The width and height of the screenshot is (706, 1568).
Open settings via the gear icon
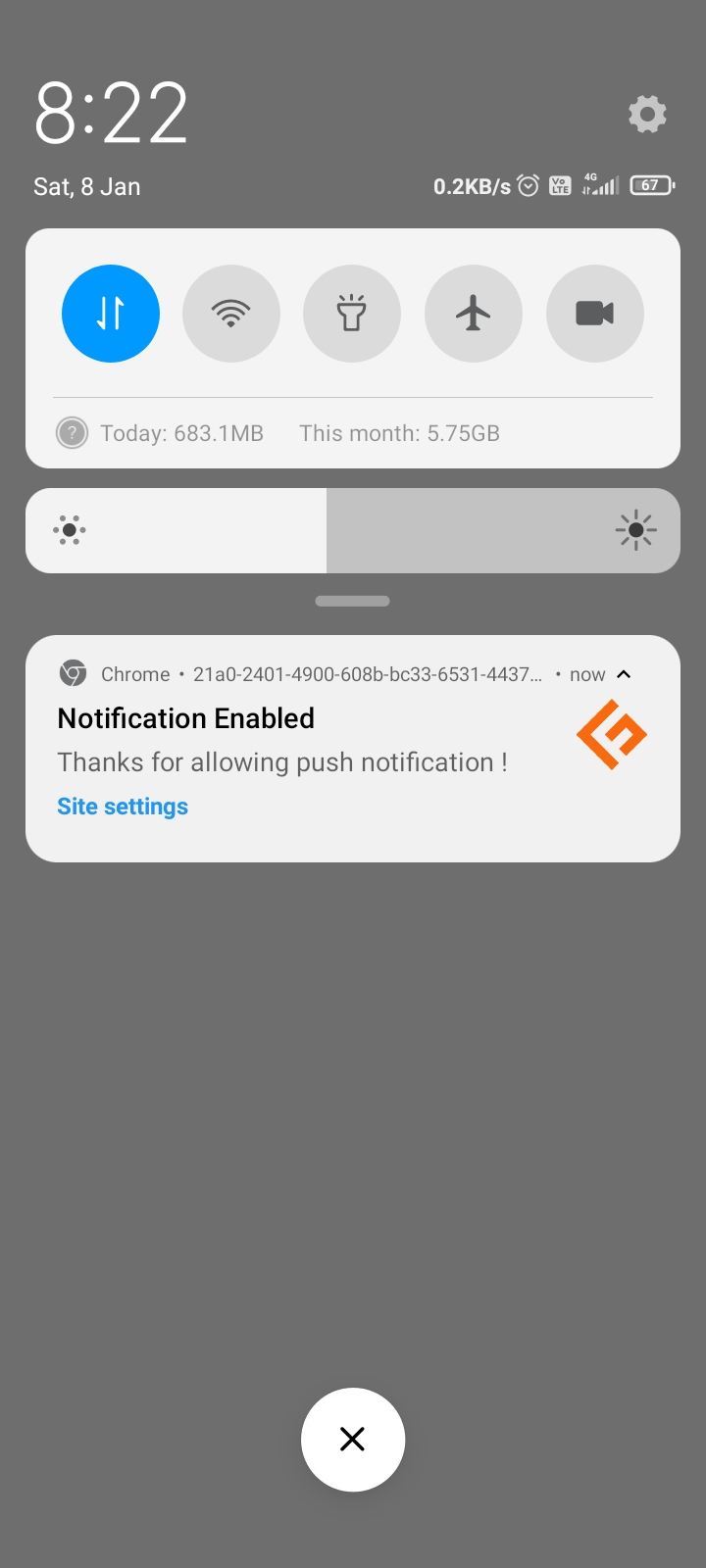point(647,115)
